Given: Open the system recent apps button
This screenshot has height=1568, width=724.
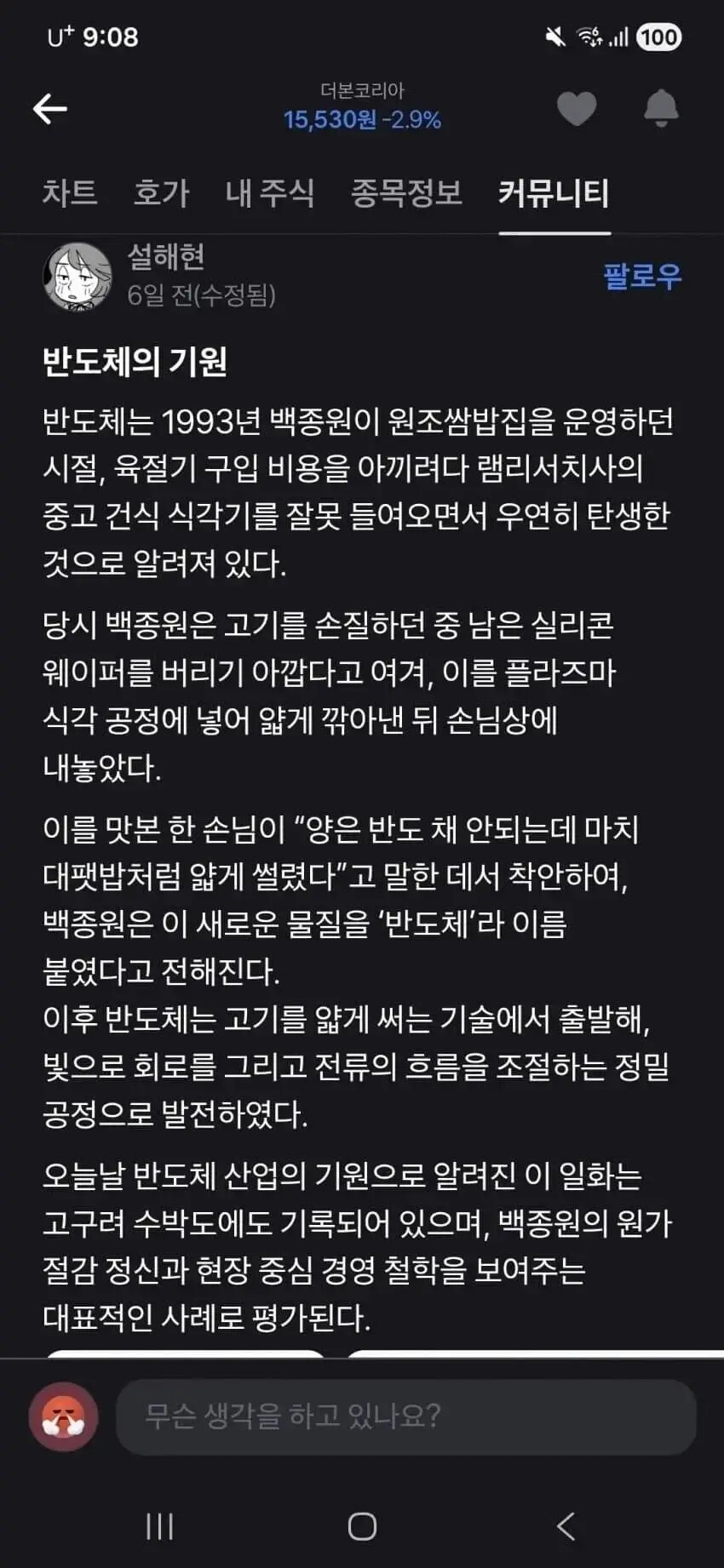Looking at the screenshot, I should pos(159,1526).
